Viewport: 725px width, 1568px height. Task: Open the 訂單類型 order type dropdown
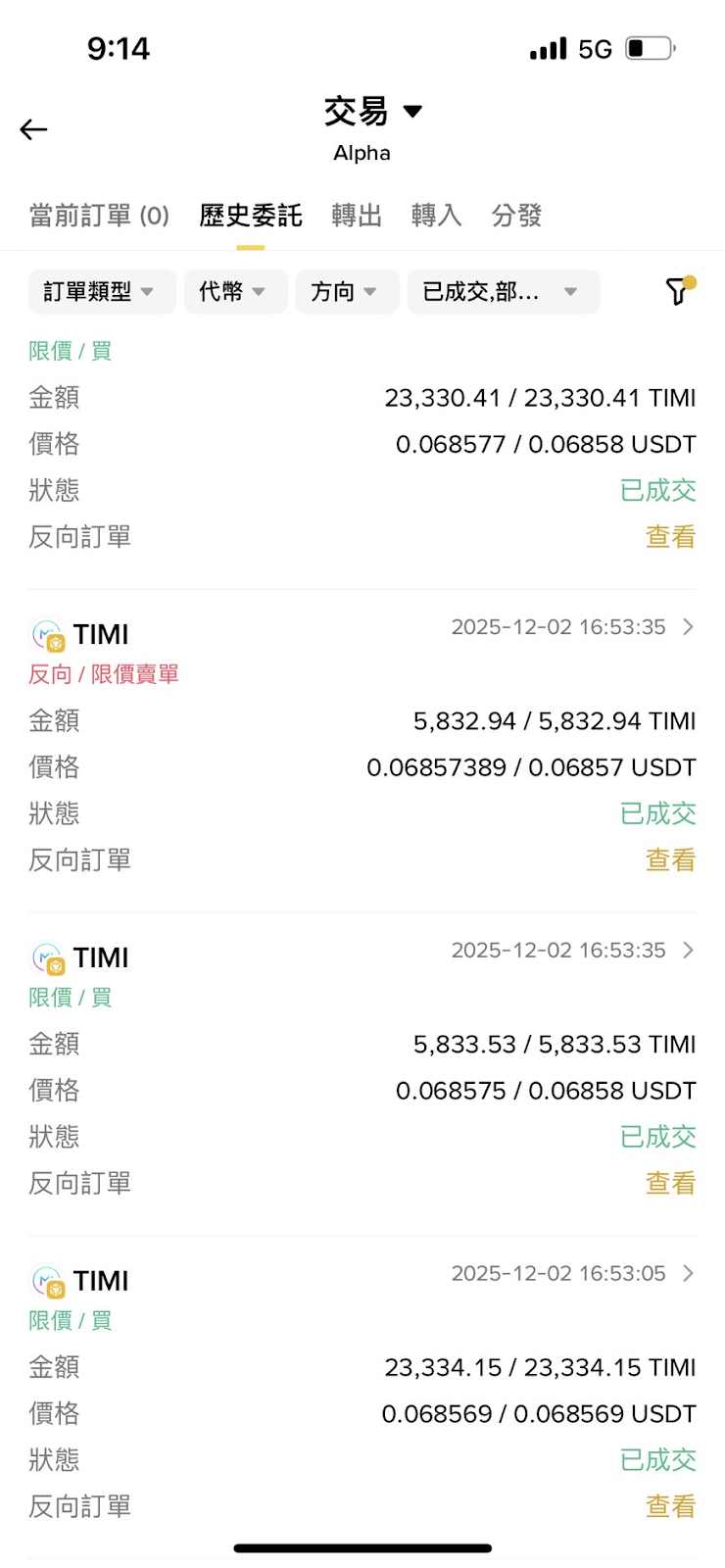[x=101, y=291]
